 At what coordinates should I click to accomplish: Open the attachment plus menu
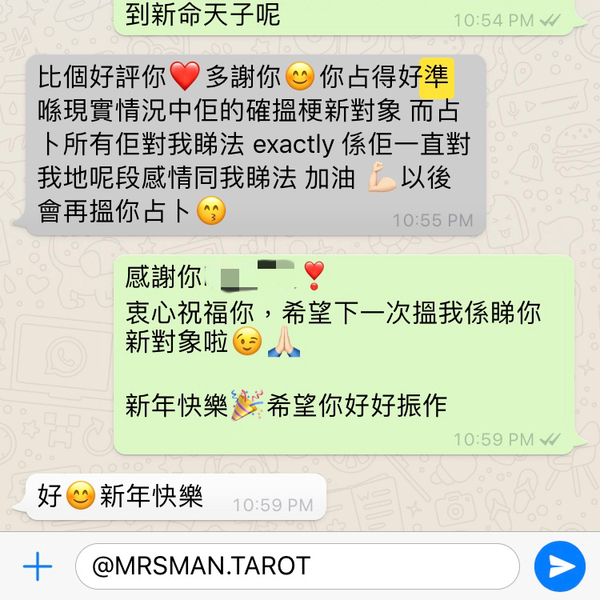pyautogui.click(x=37, y=567)
